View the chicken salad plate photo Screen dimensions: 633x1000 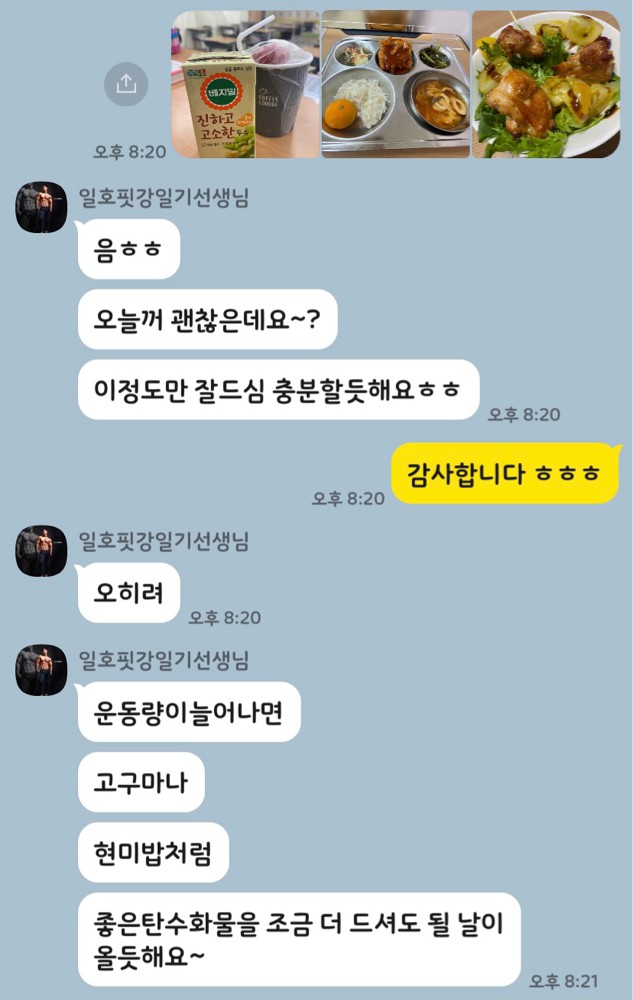tap(545, 85)
